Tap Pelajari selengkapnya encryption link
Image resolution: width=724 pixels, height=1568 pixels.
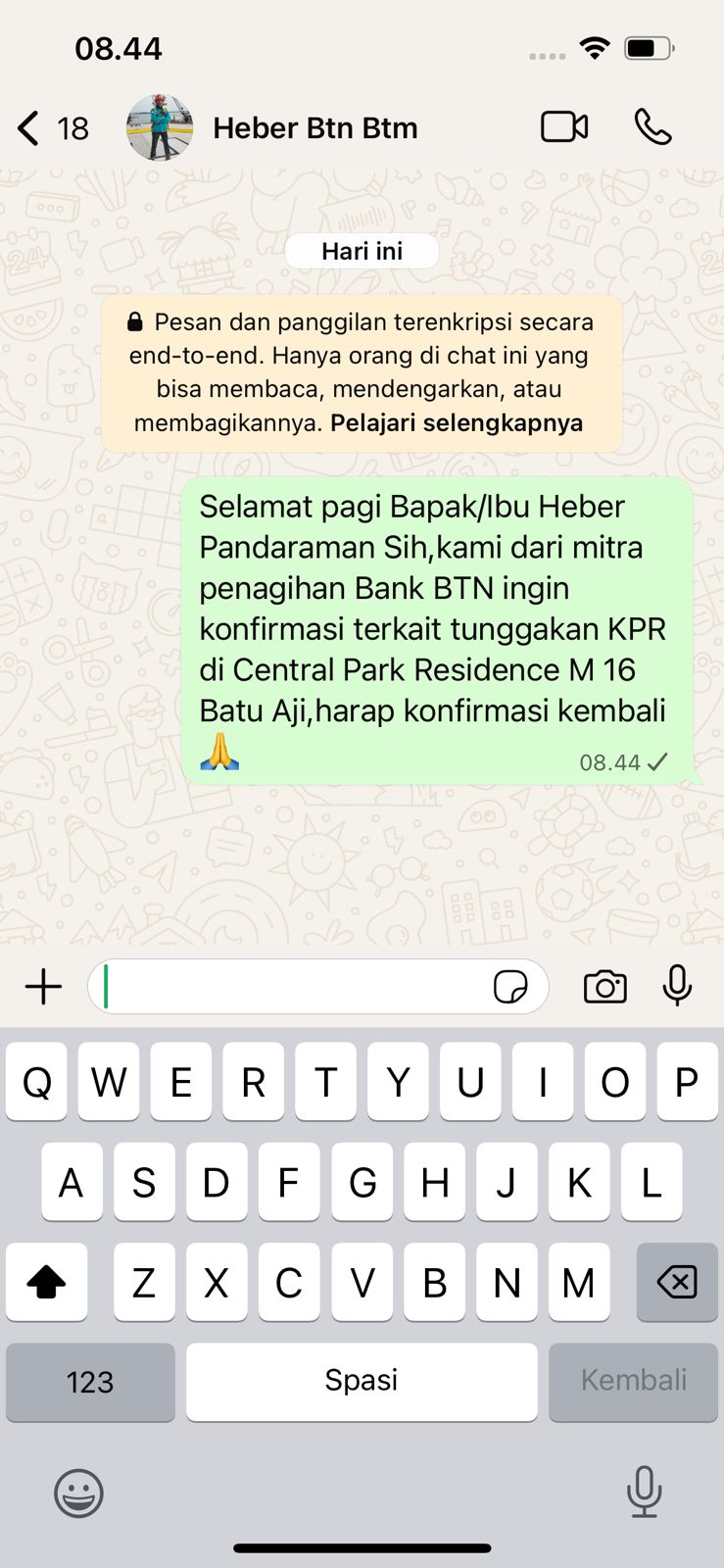(457, 423)
